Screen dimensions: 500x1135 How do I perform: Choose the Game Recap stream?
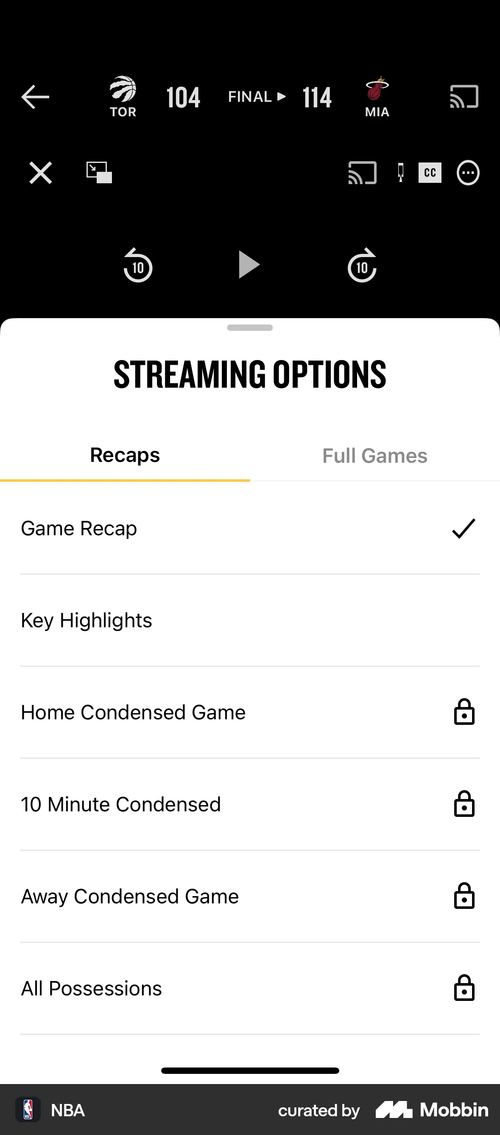click(x=250, y=528)
